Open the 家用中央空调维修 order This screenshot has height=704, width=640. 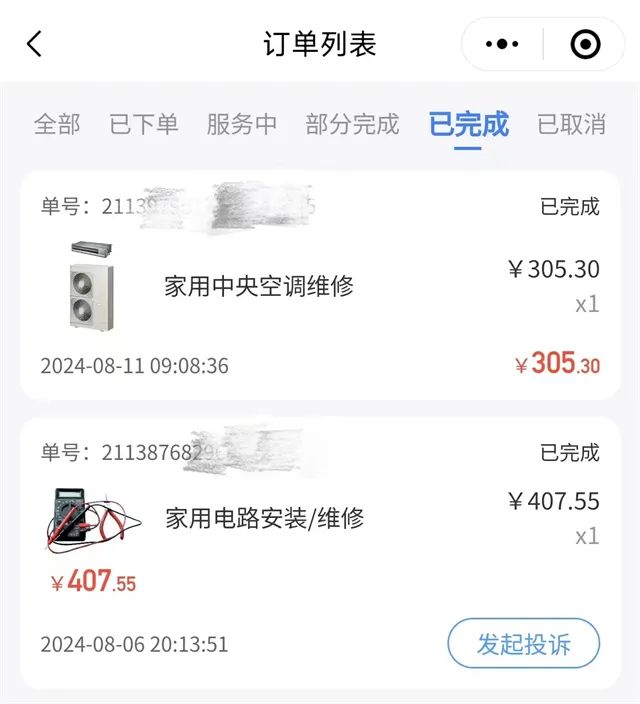pyautogui.click(x=259, y=286)
